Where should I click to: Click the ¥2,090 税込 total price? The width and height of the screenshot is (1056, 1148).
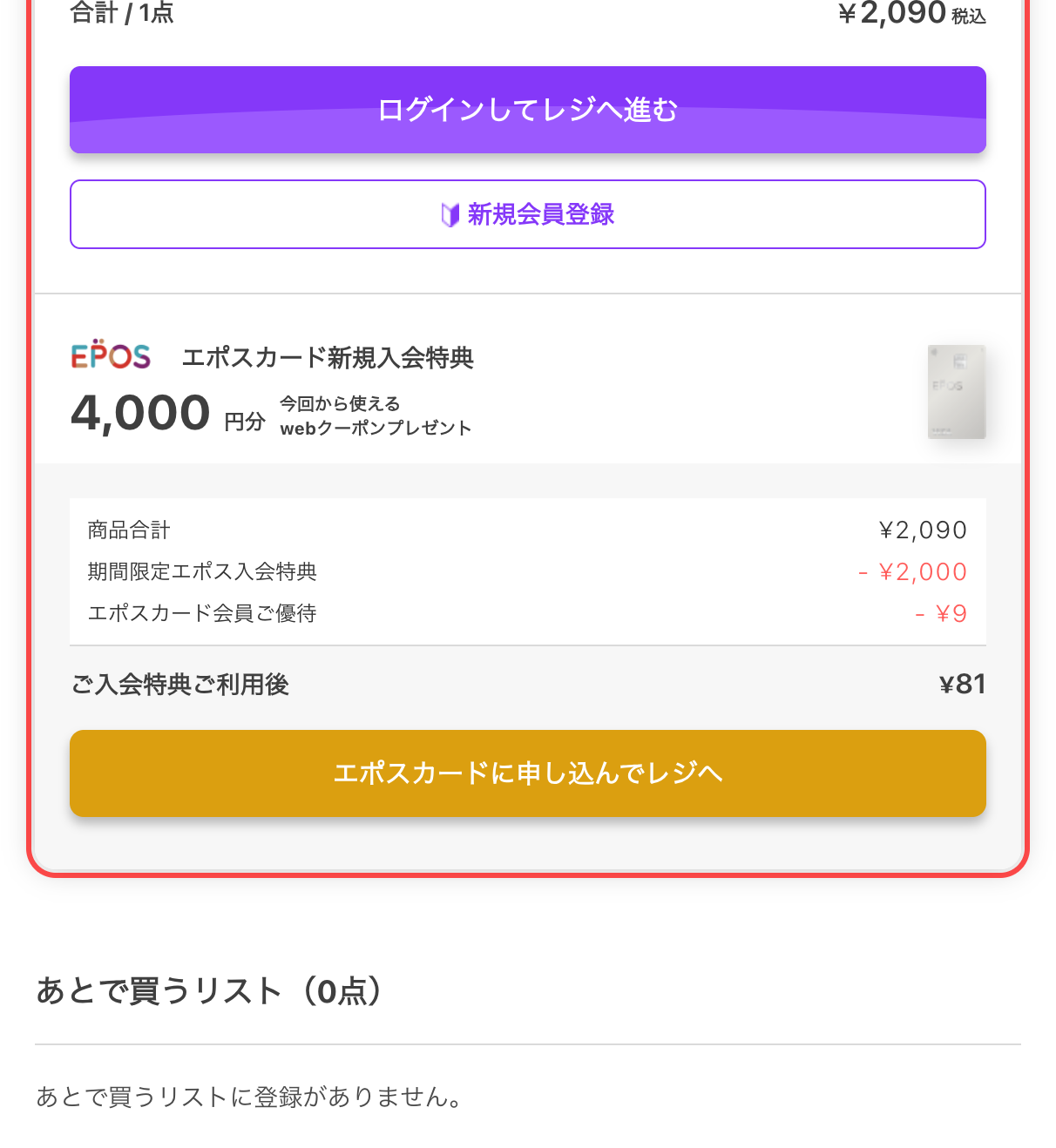(x=910, y=12)
